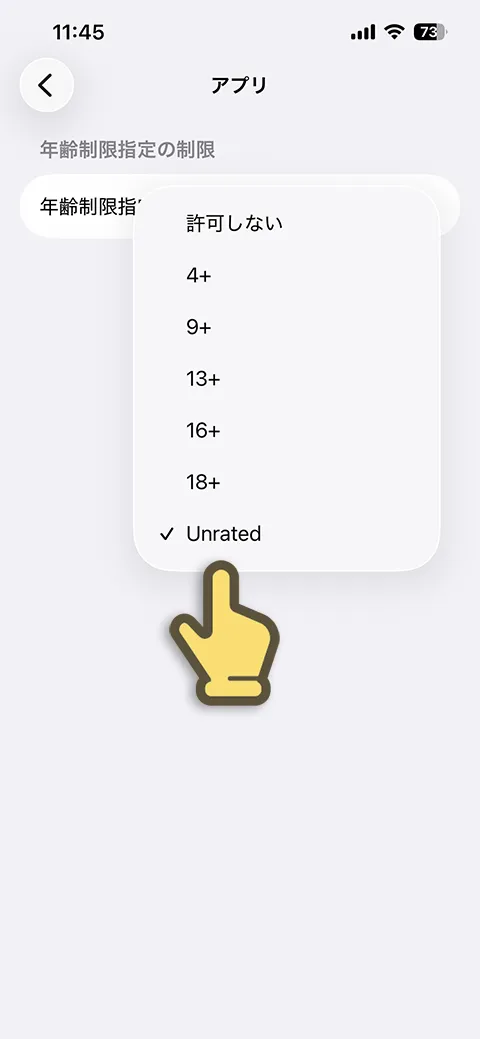
Task: Set the rating limit to 16+
Action: (x=286, y=430)
